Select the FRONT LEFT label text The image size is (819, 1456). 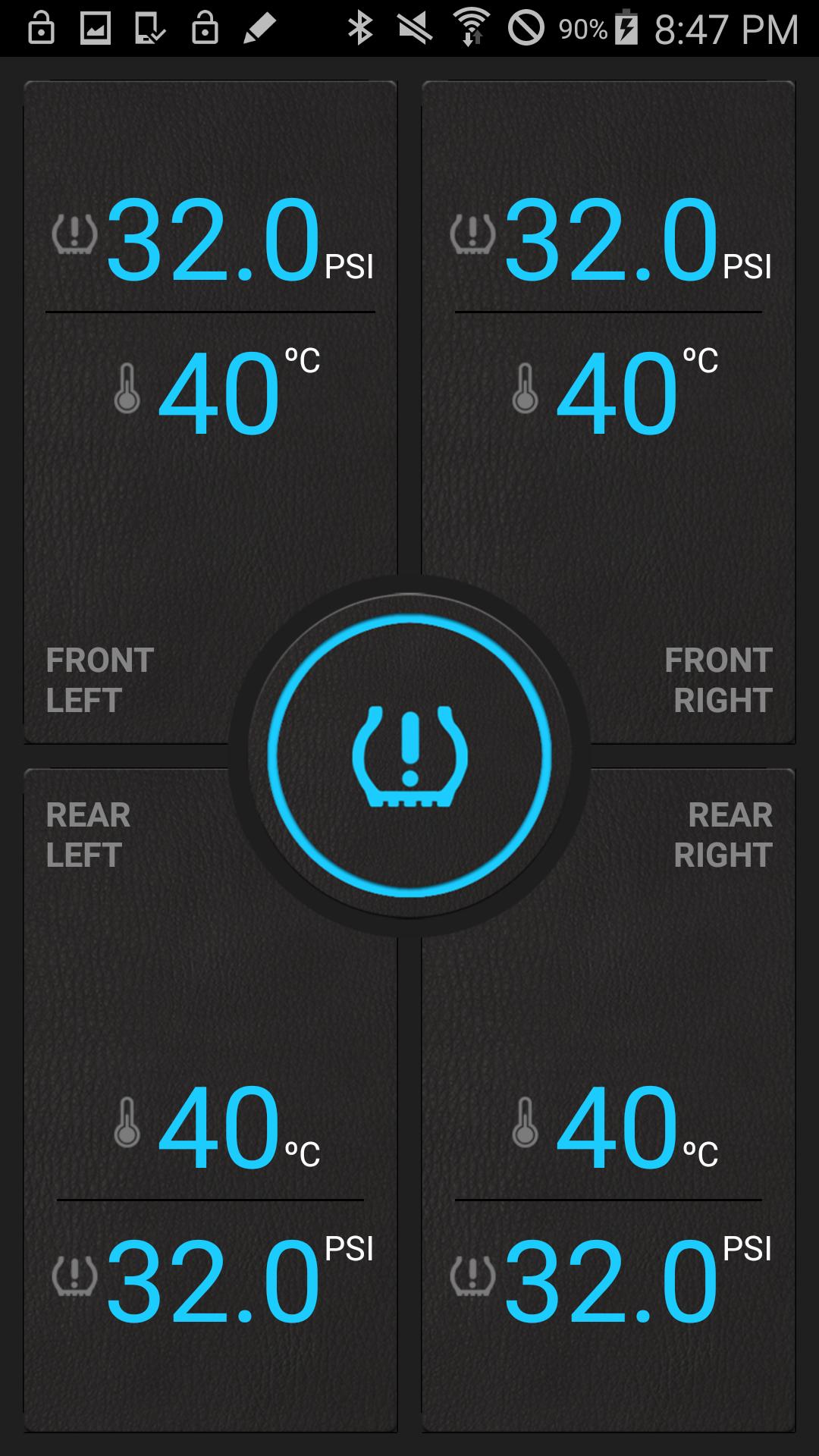coord(99,679)
